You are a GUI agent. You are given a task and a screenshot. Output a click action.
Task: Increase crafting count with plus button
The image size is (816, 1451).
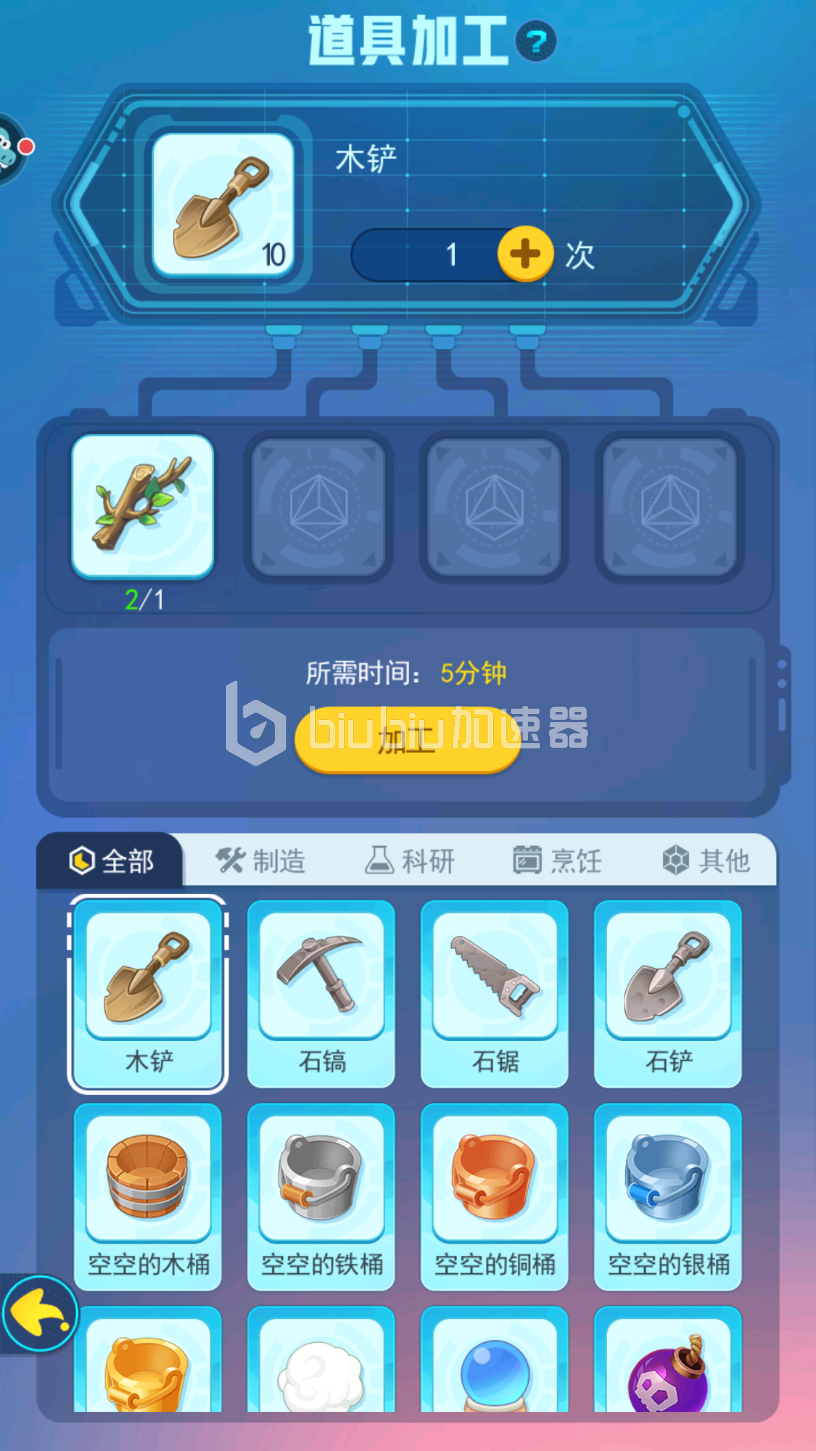click(525, 254)
